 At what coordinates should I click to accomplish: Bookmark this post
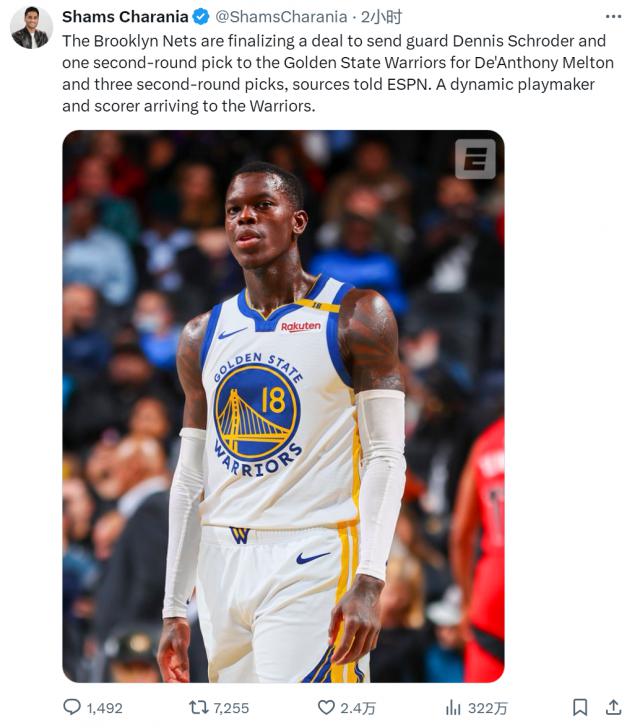(x=580, y=707)
